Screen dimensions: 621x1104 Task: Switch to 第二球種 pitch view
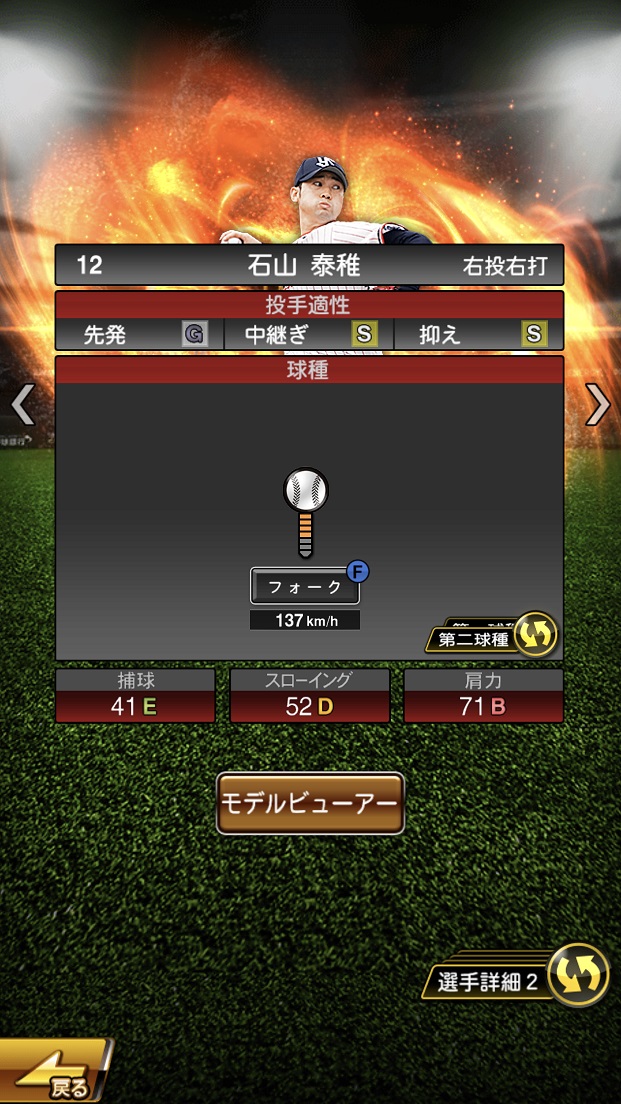point(492,637)
